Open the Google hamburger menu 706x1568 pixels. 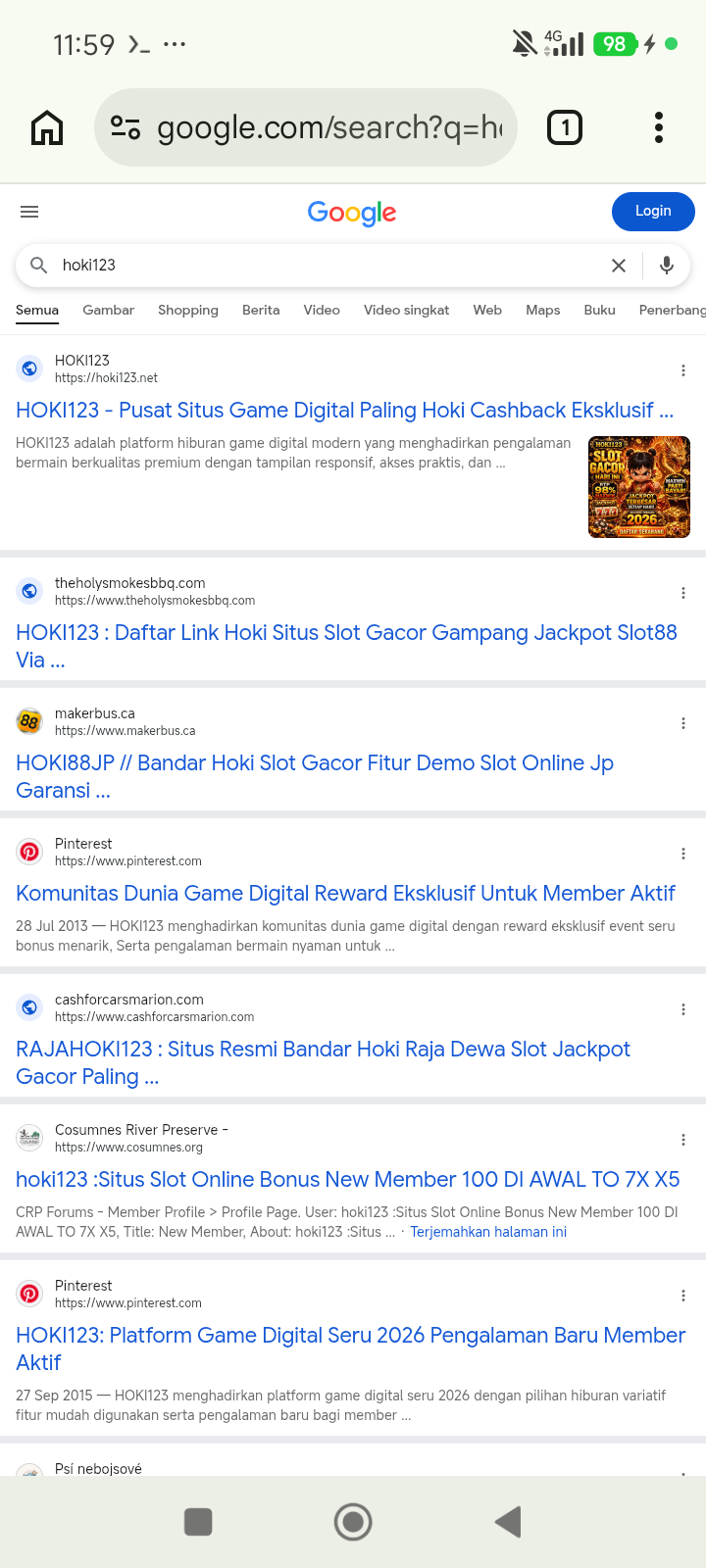coord(29,212)
